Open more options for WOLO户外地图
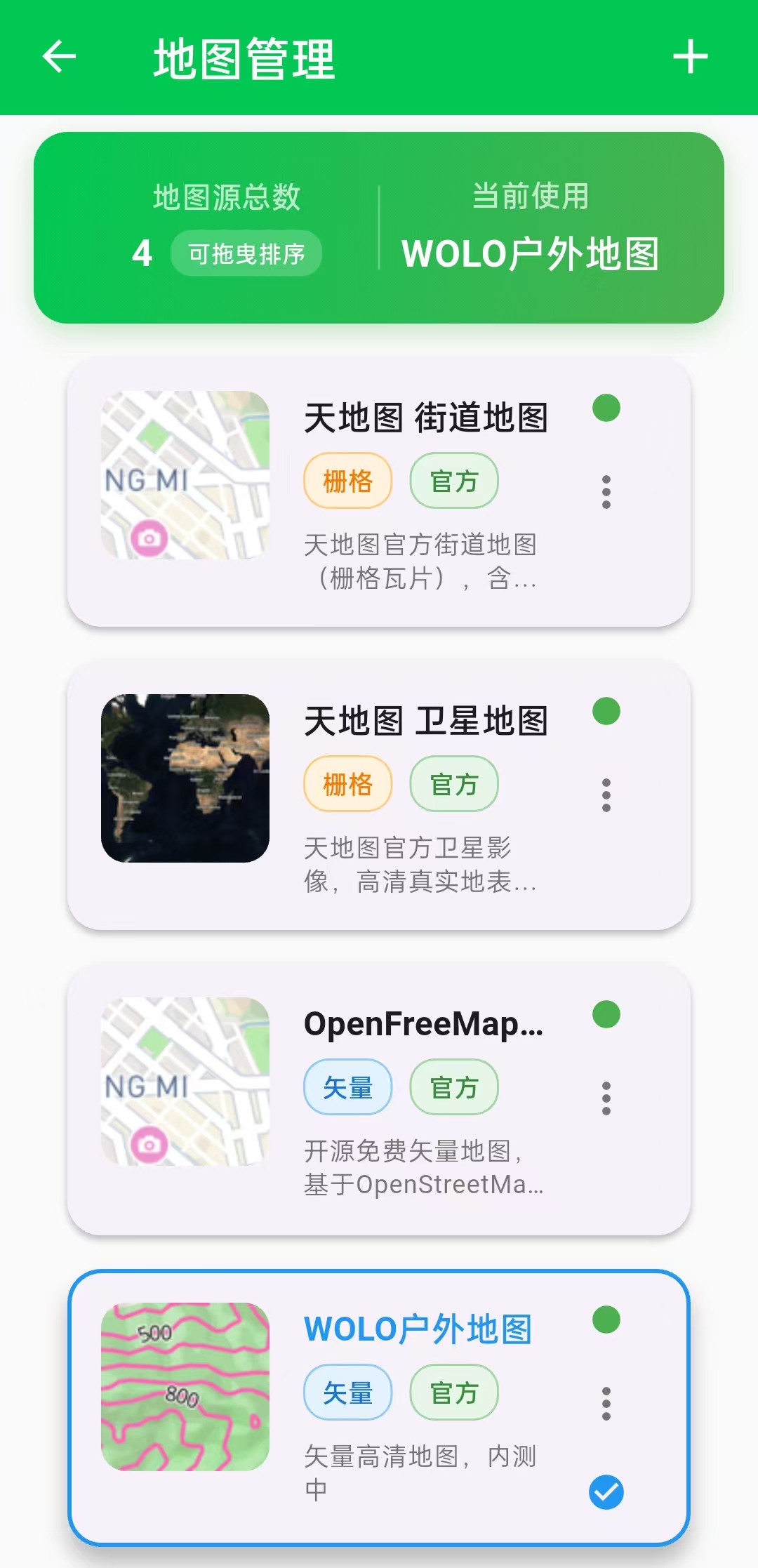This screenshot has height=1568, width=758. pos(606,1404)
